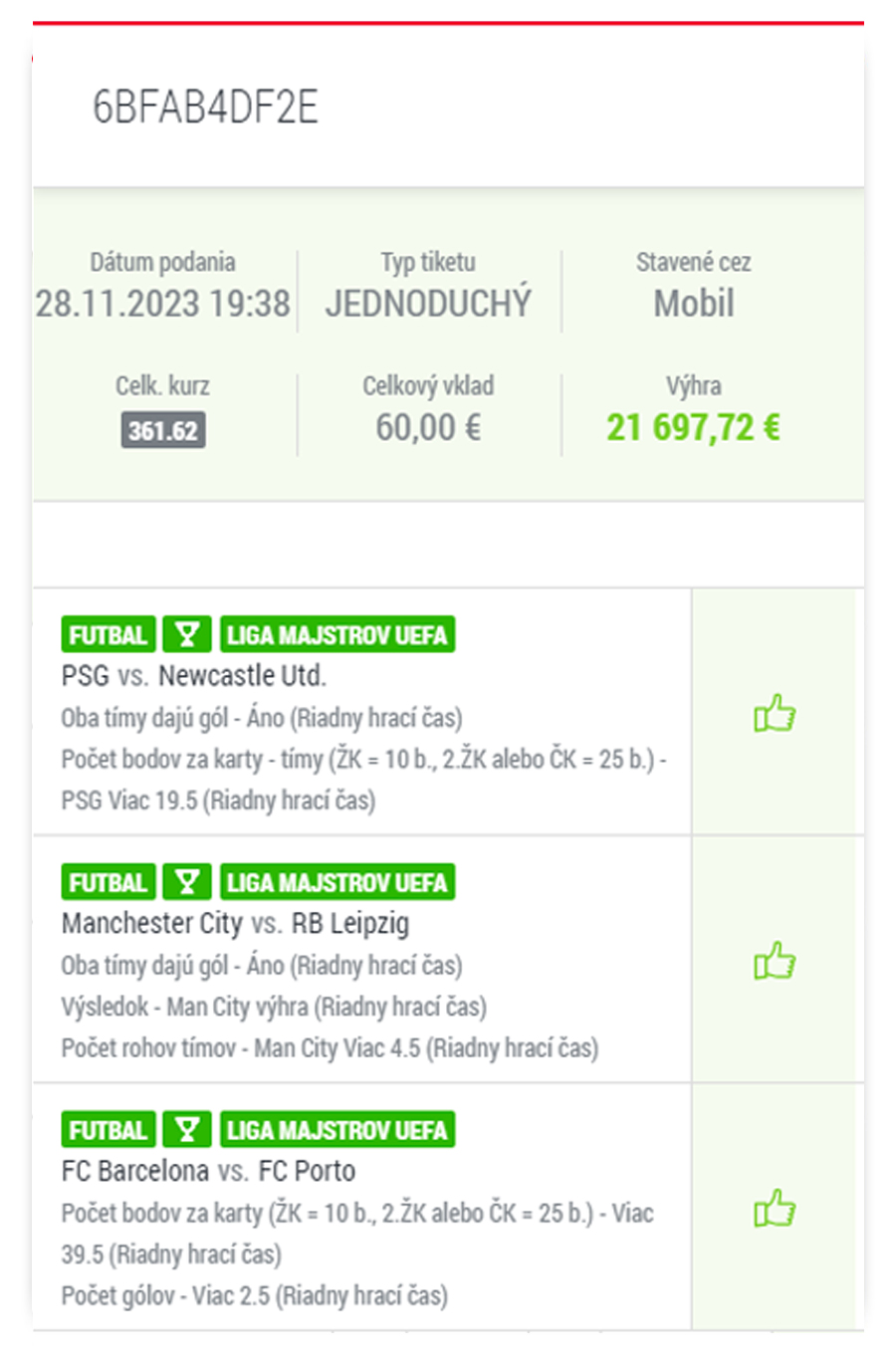Screen dimensions: 896x1367
Task: Expand FC Barcelona vs. FC Porto details
Action: (x=207, y=1171)
